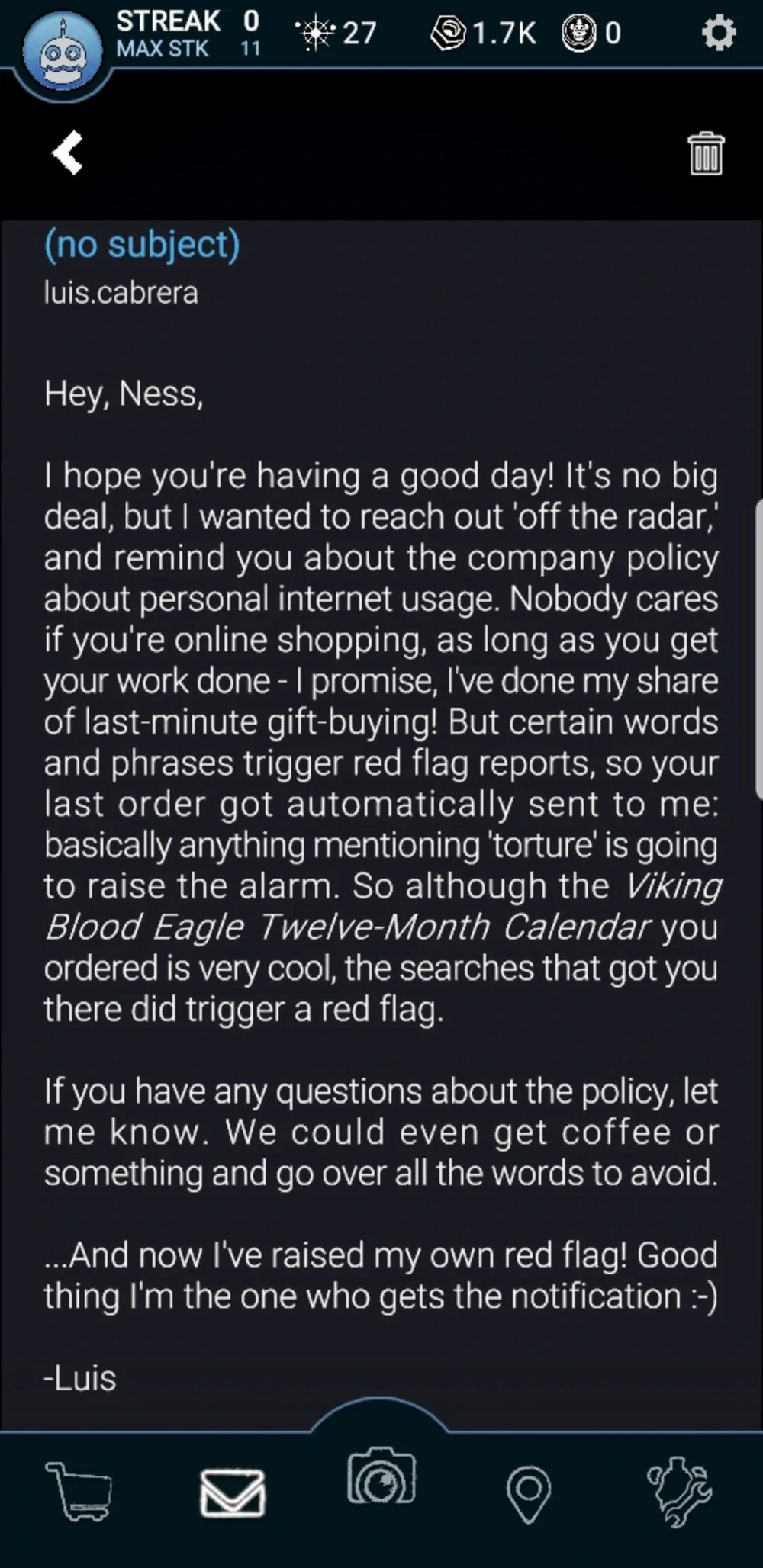Switch to the map location tab

pos(529,1492)
